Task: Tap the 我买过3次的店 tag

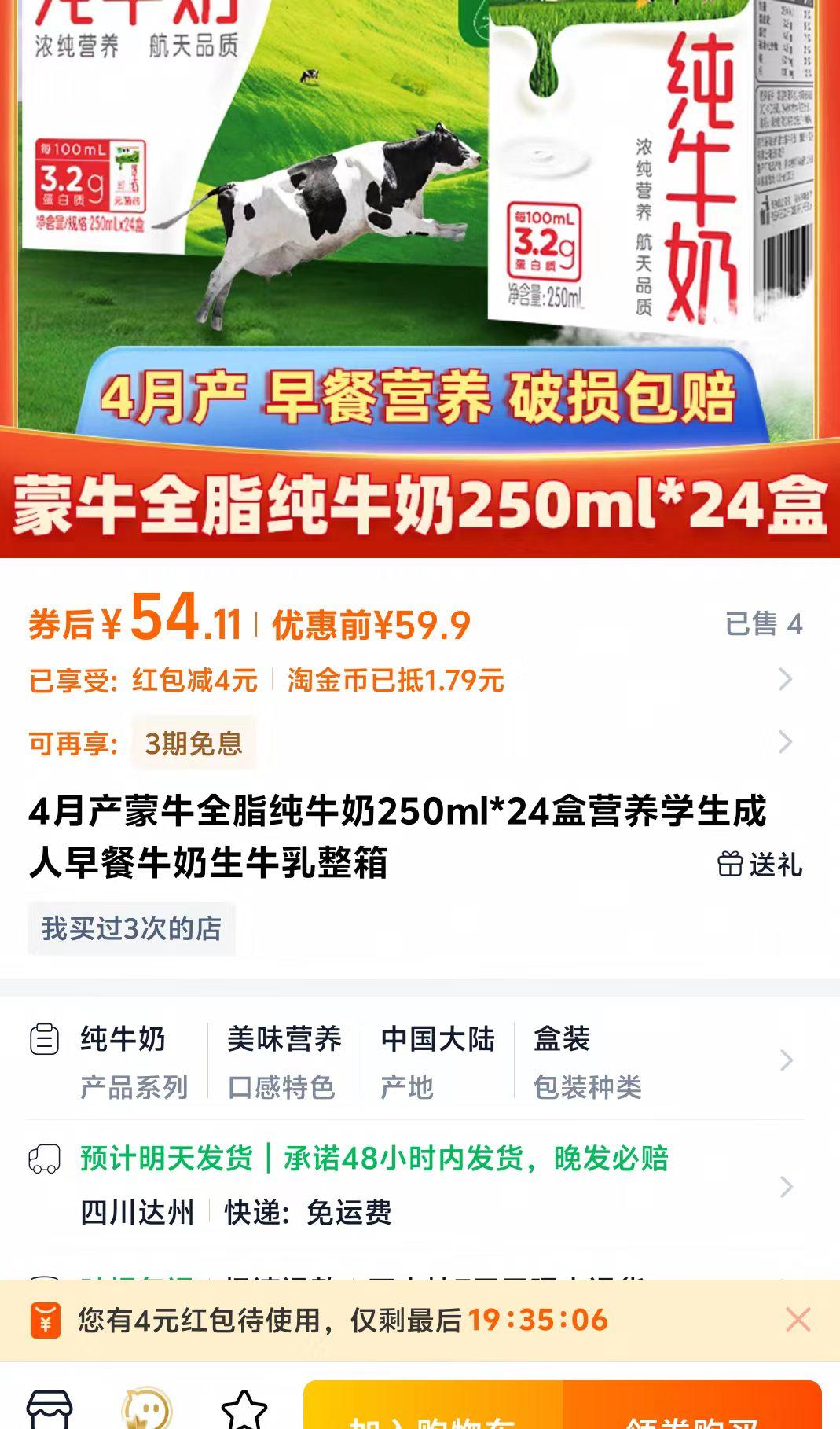Action: [131, 928]
